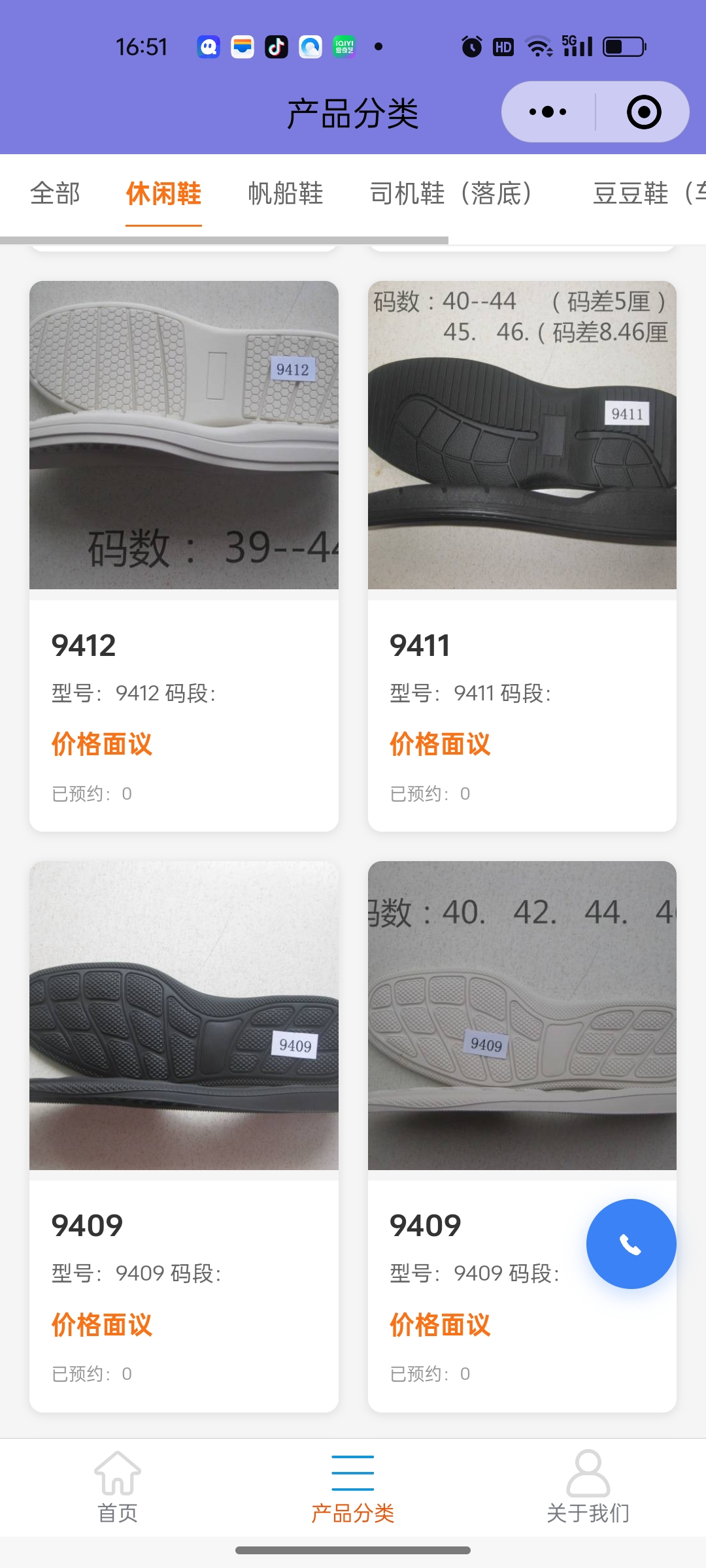This screenshot has width=706, height=1568.
Task: Tap the blue phone call button
Action: [x=631, y=1244]
